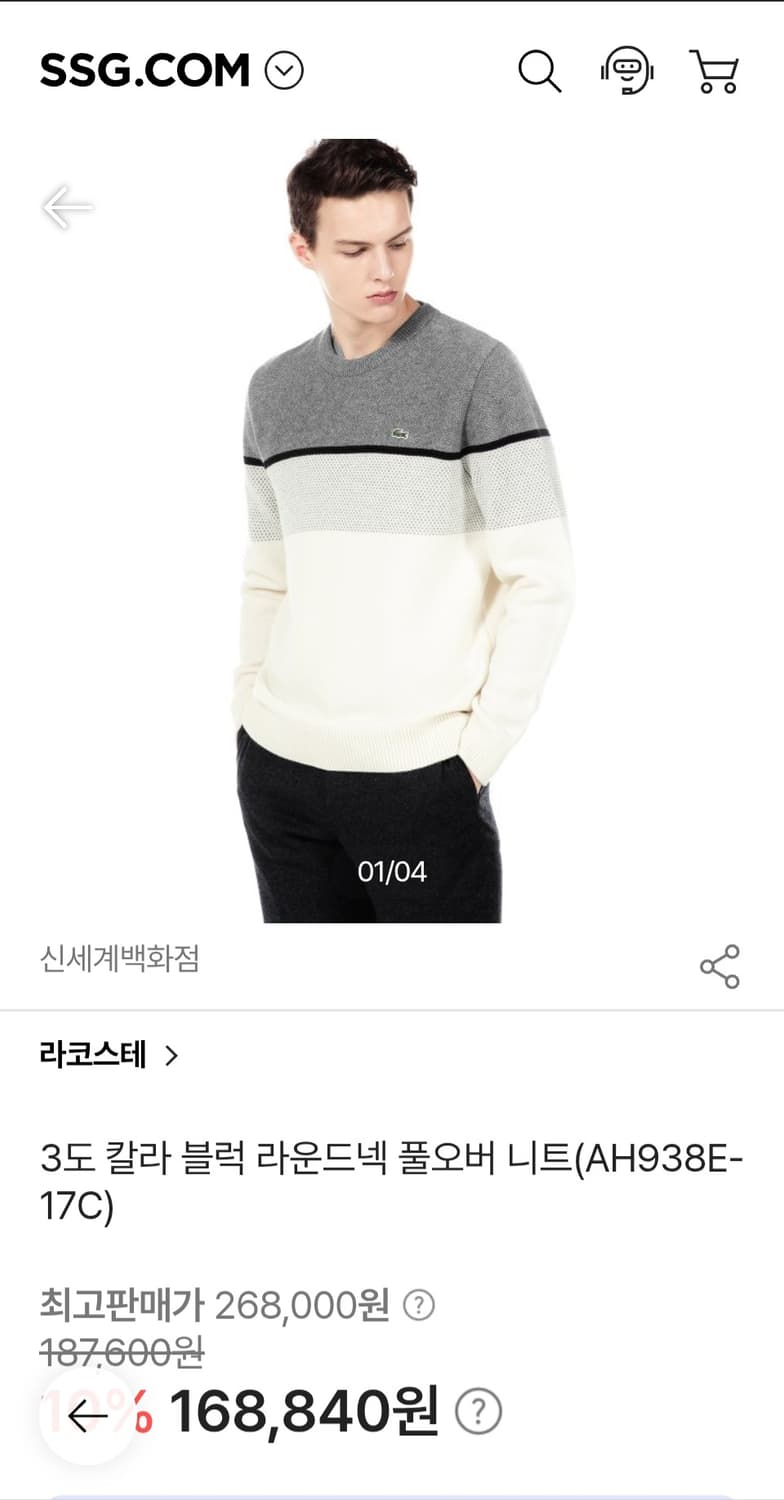This screenshot has height=1500, width=784.
Task: Visit the 신세계백화점 seller link
Action: (120, 962)
